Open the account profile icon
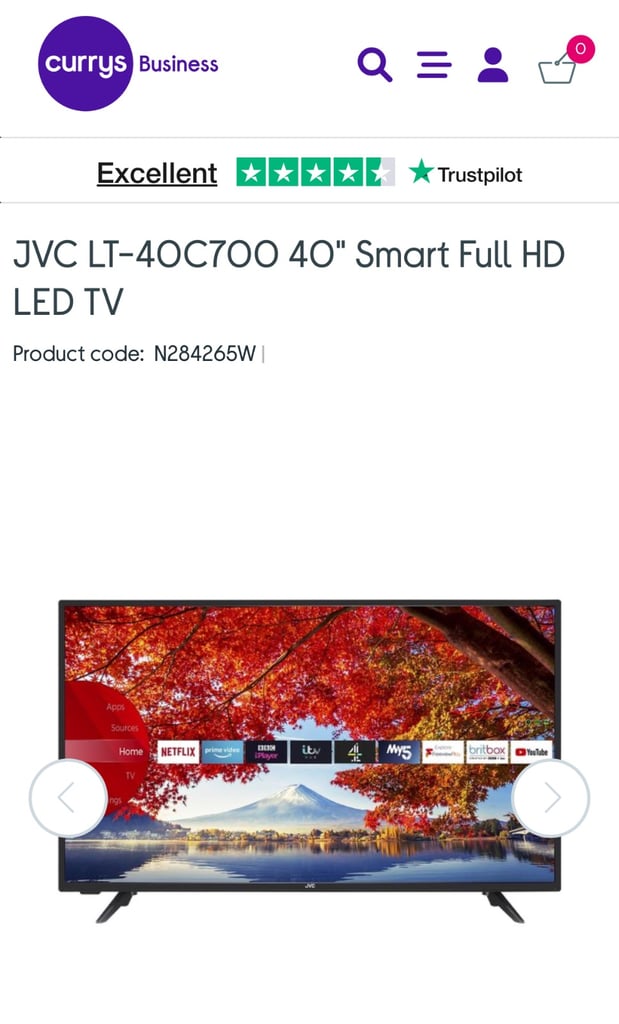 493,65
